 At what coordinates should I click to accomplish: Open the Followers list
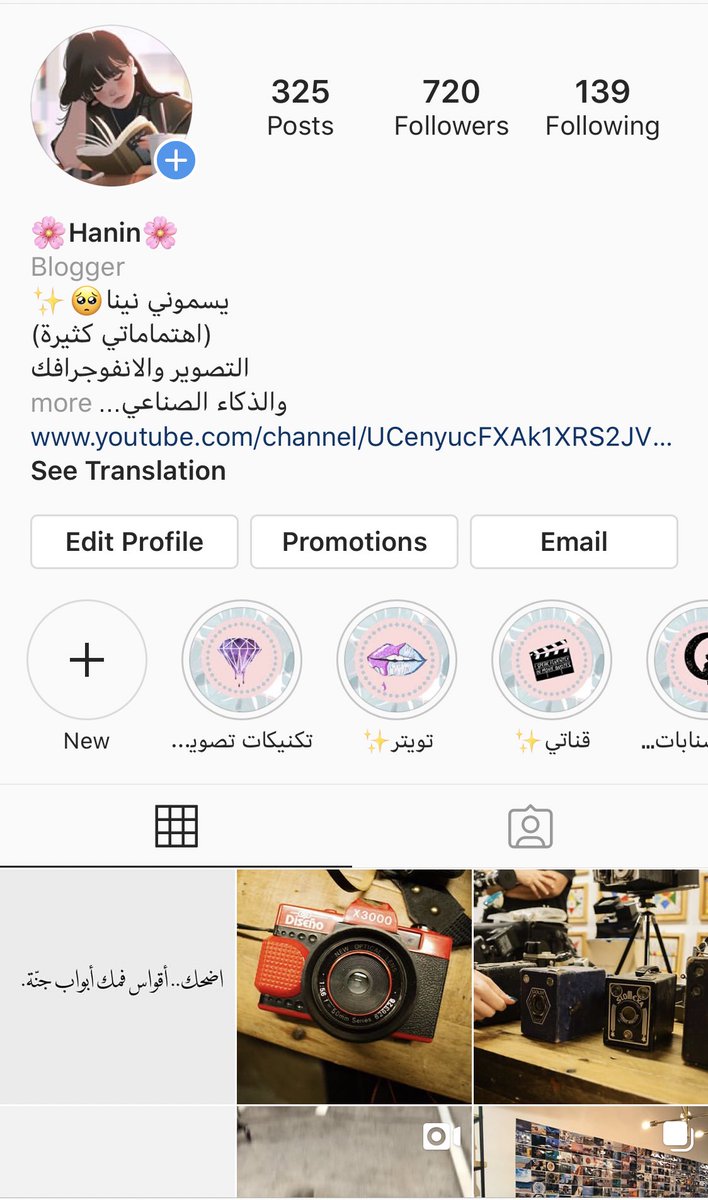(451, 108)
